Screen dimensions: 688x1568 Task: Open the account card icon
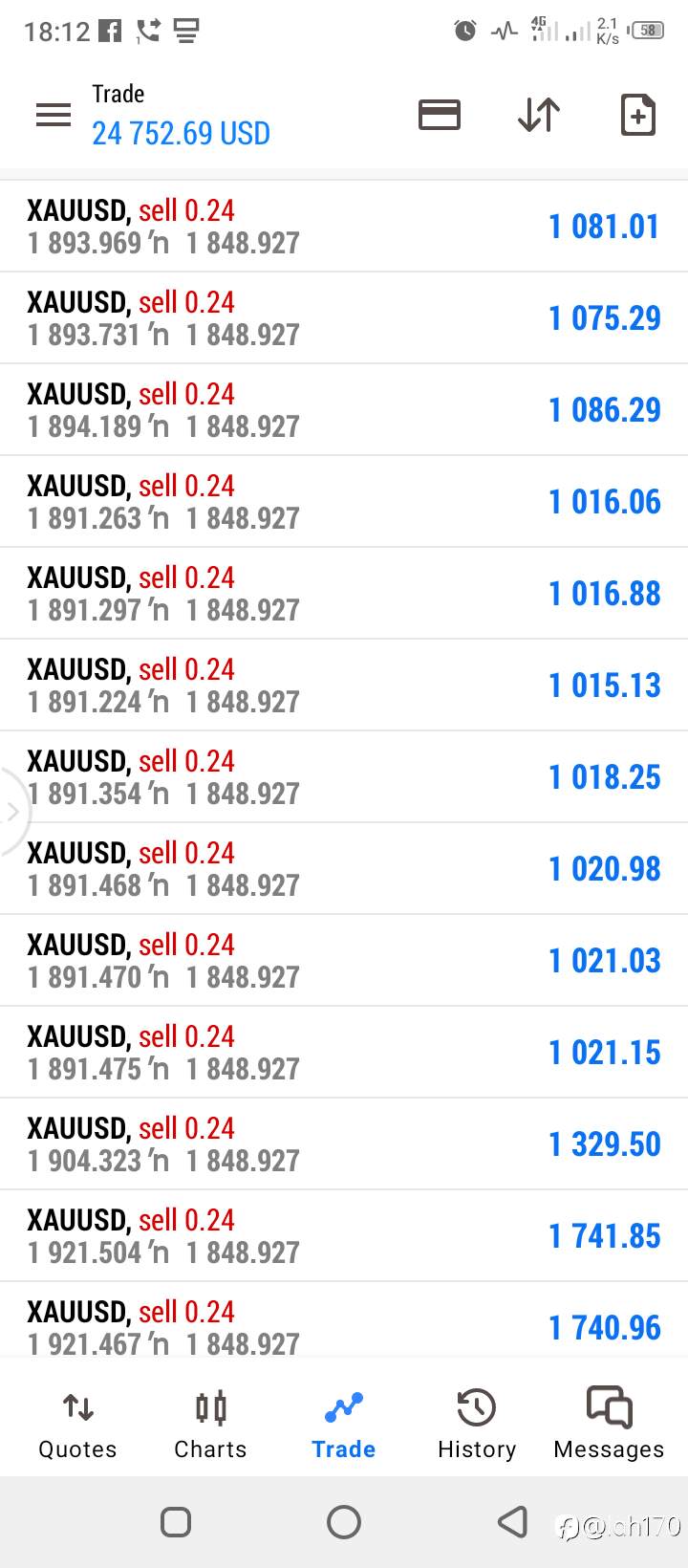click(440, 116)
